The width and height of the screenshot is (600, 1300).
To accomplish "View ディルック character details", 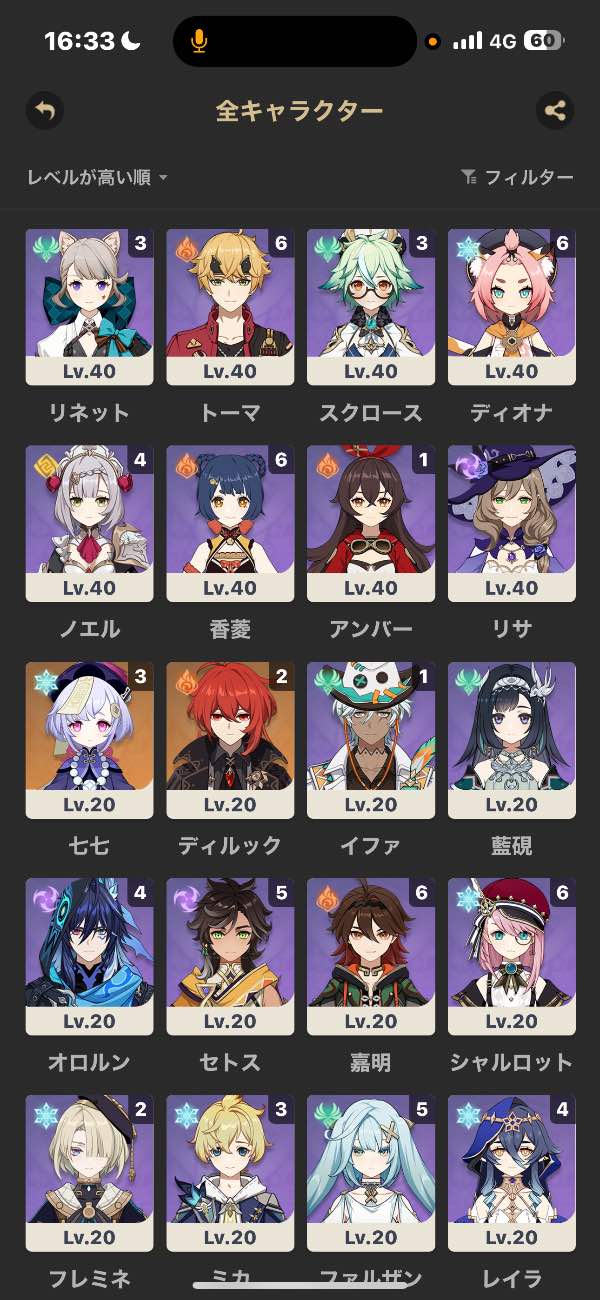I will (230, 740).
